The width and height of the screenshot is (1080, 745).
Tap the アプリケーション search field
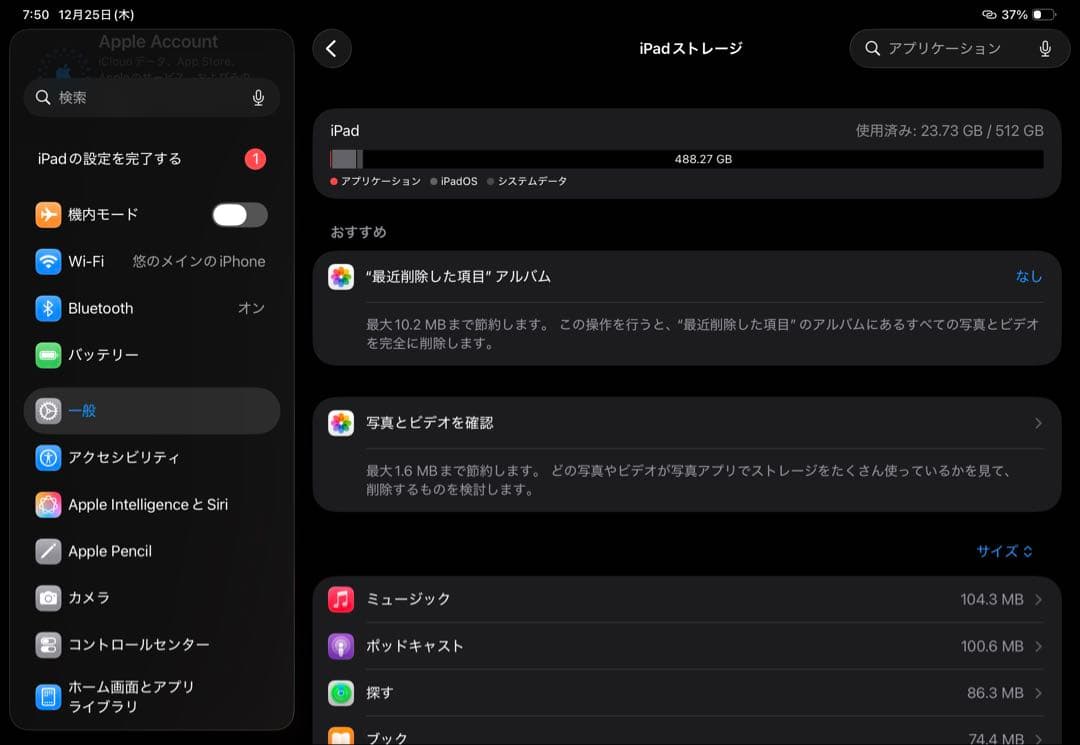coord(944,48)
